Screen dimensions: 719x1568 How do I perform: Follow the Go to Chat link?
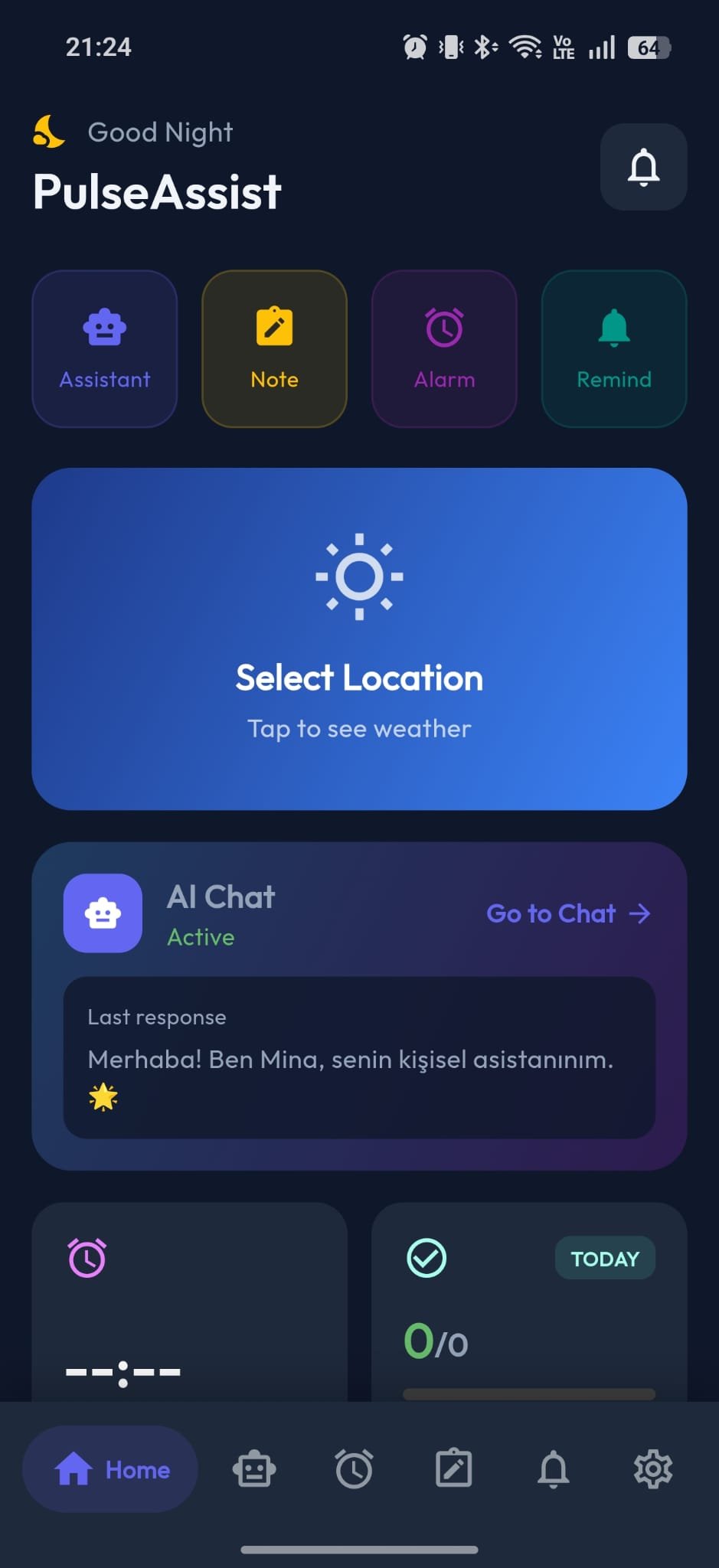pyautogui.click(x=568, y=913)
